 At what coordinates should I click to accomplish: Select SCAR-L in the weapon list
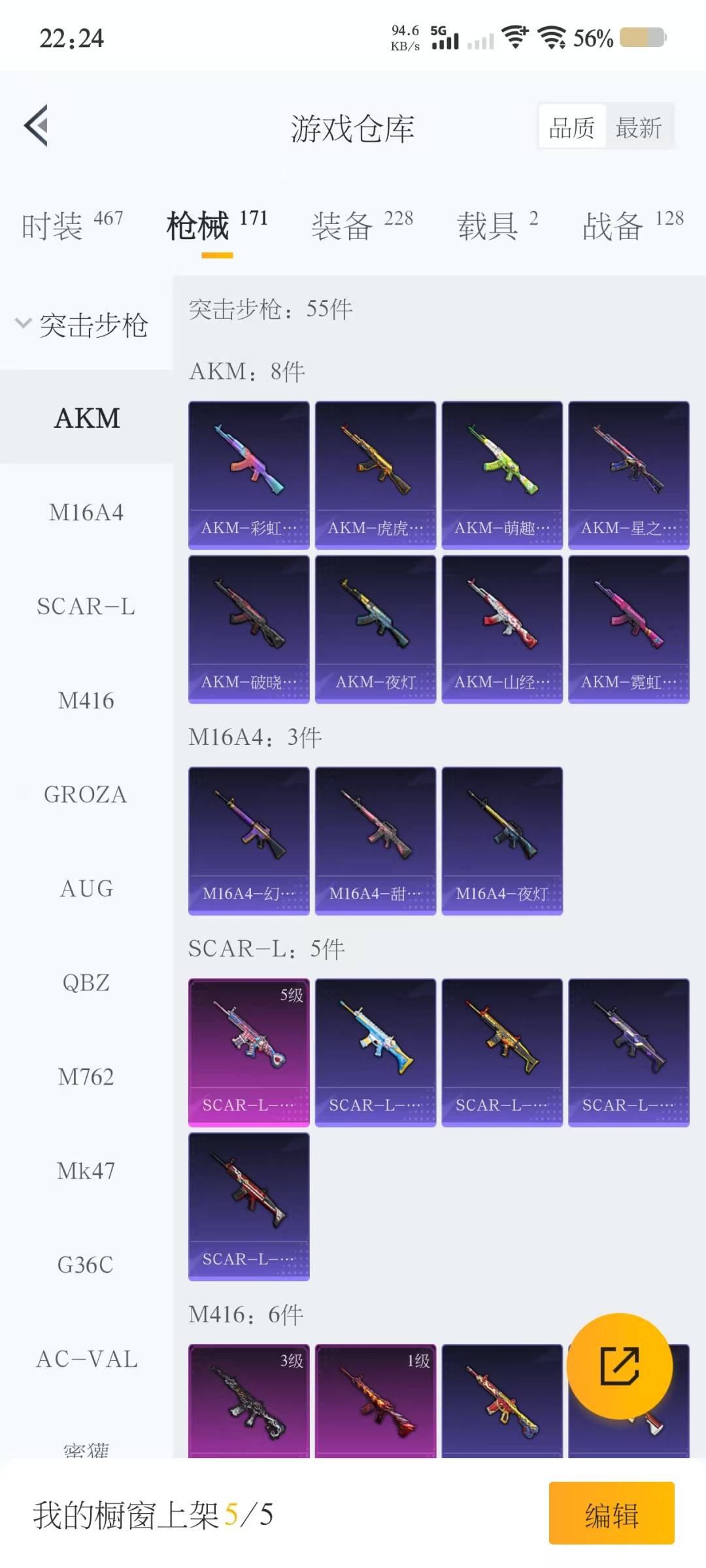click(86, 607)
